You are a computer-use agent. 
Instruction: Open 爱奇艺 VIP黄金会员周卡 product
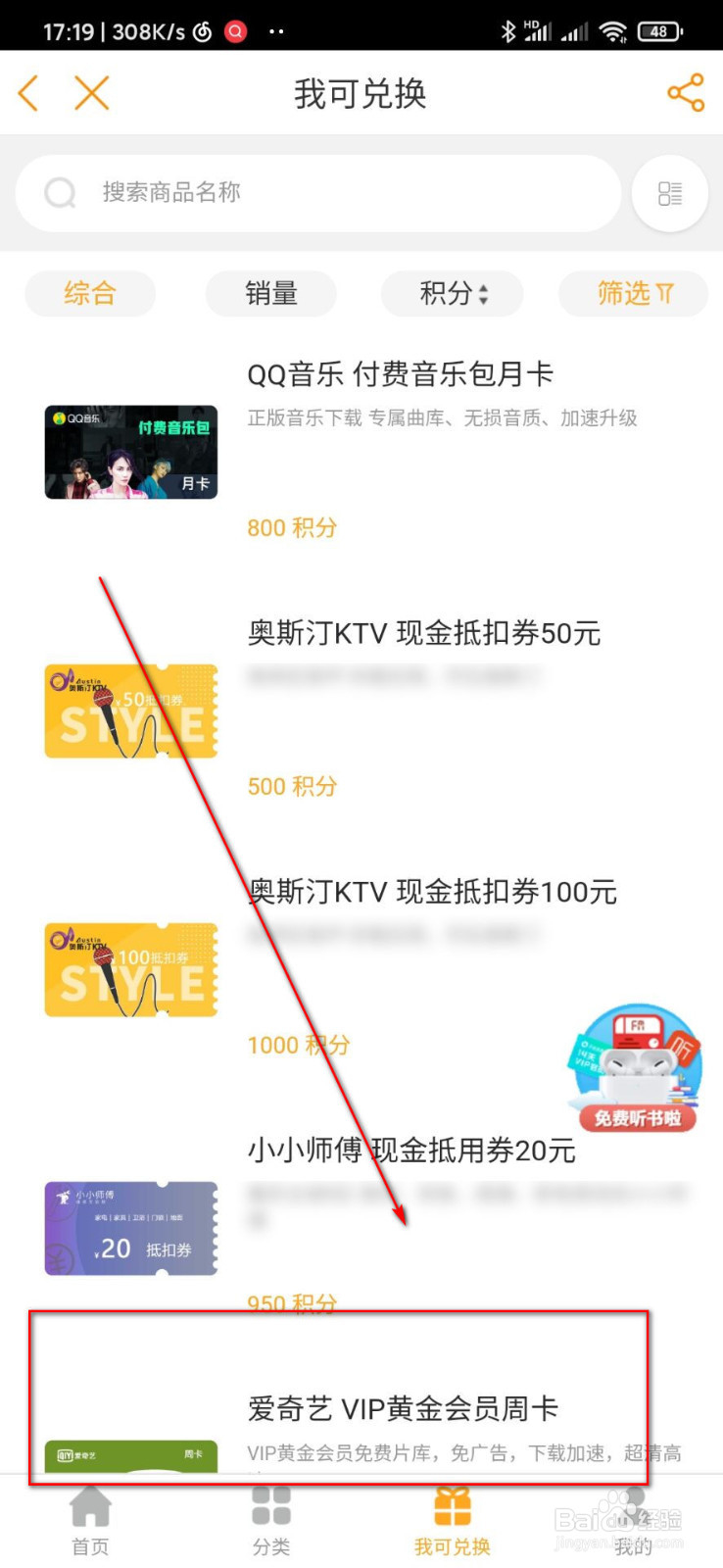click(x=402, y=1408)
